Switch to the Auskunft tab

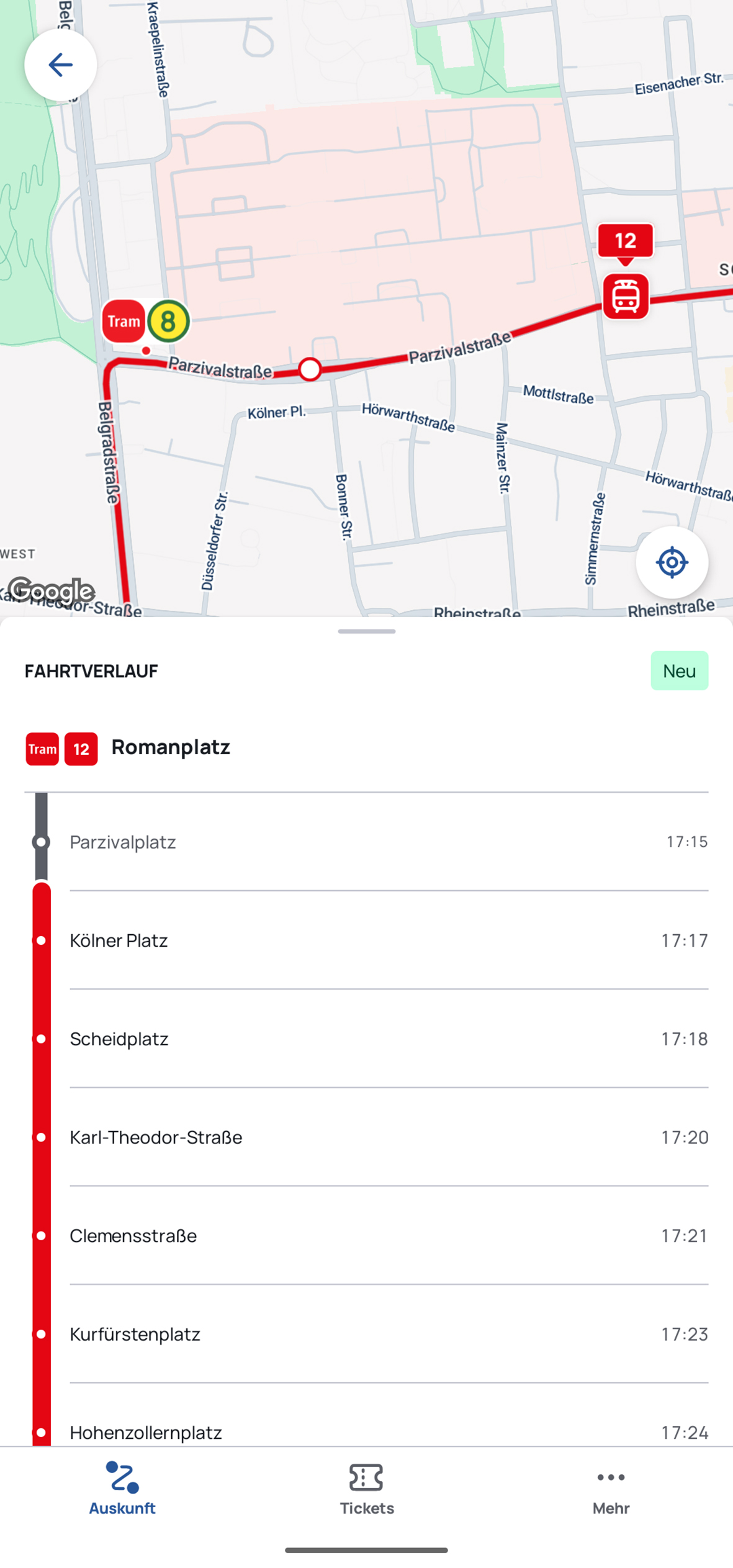click(x=122, y=1487)
